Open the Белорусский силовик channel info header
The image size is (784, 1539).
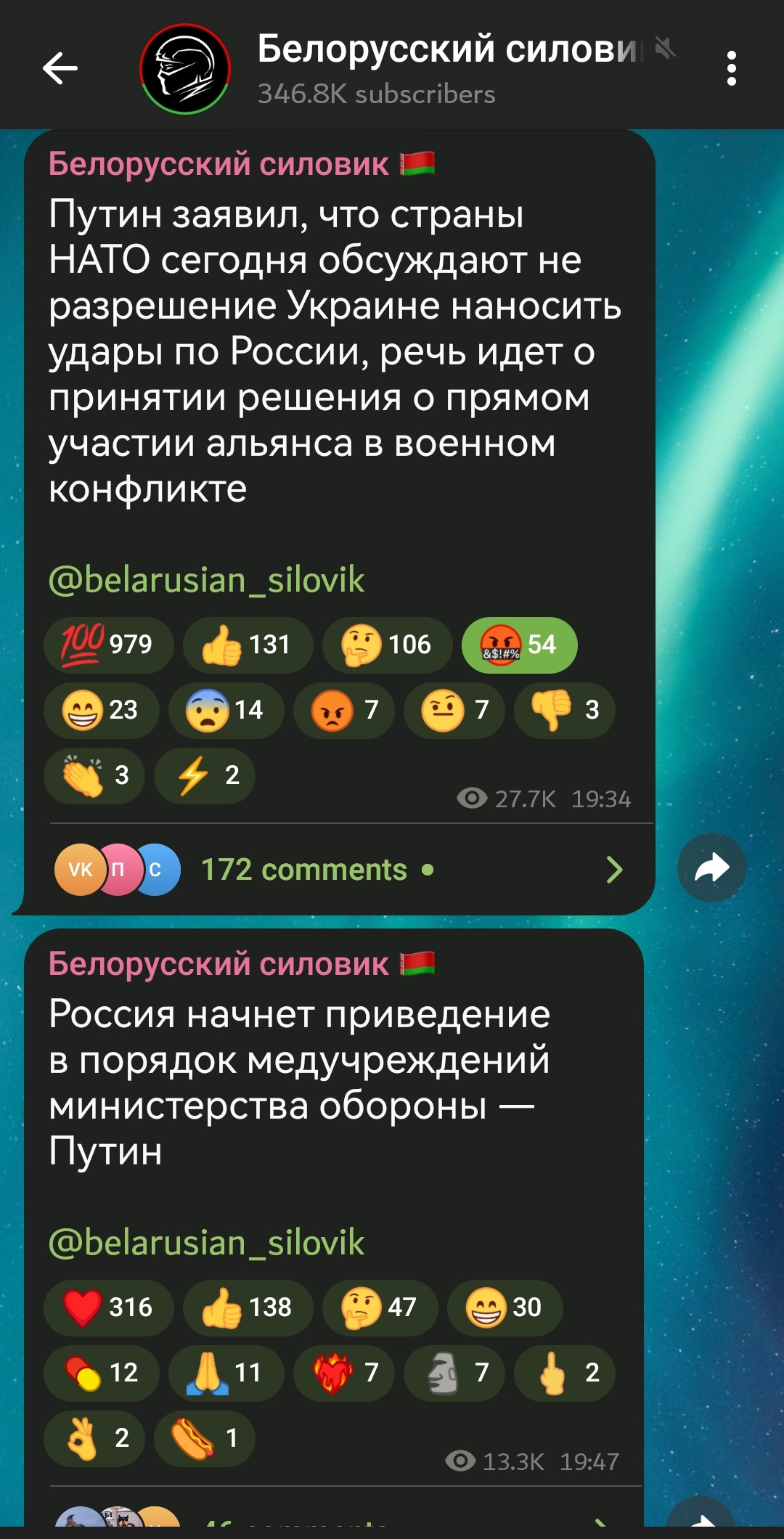407,69
